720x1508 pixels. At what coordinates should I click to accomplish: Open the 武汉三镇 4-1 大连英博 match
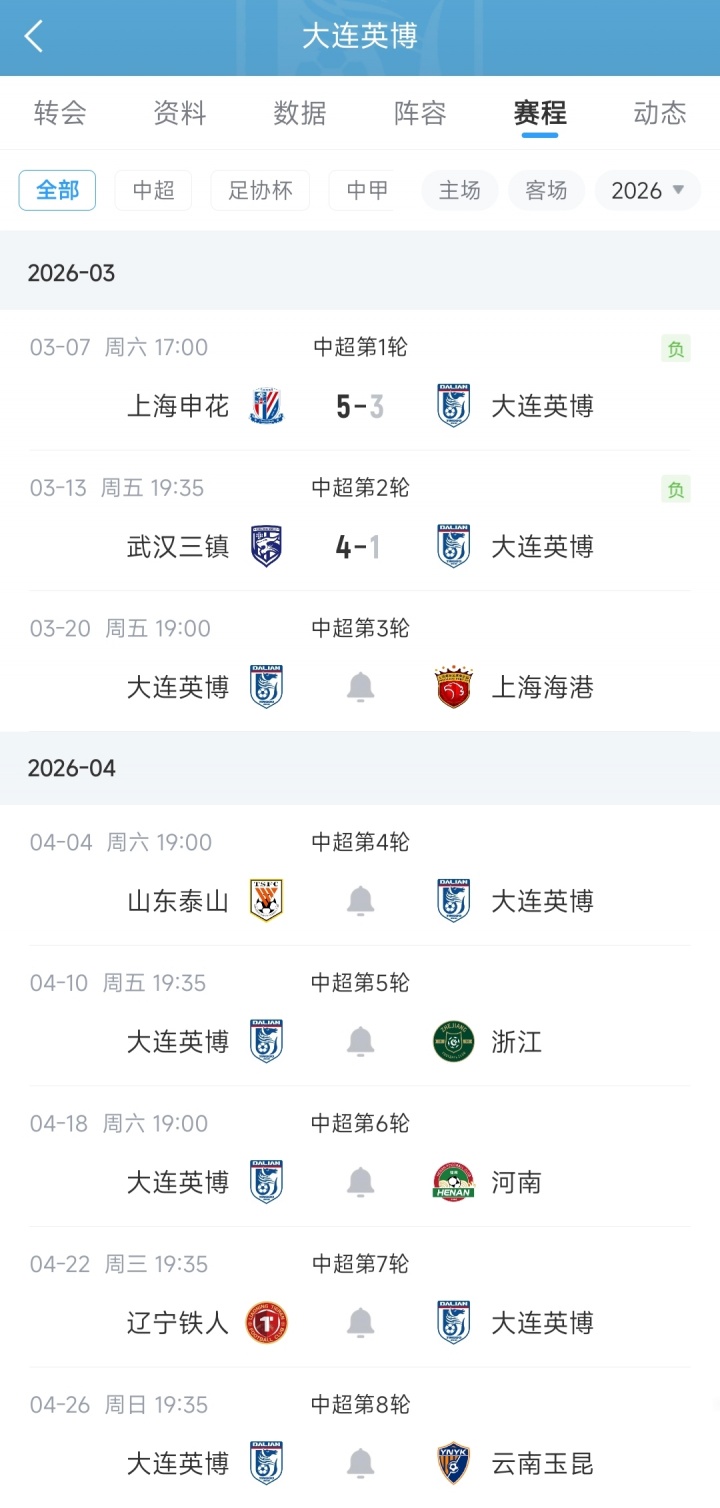pyautogui.click(x=360, y=547)
